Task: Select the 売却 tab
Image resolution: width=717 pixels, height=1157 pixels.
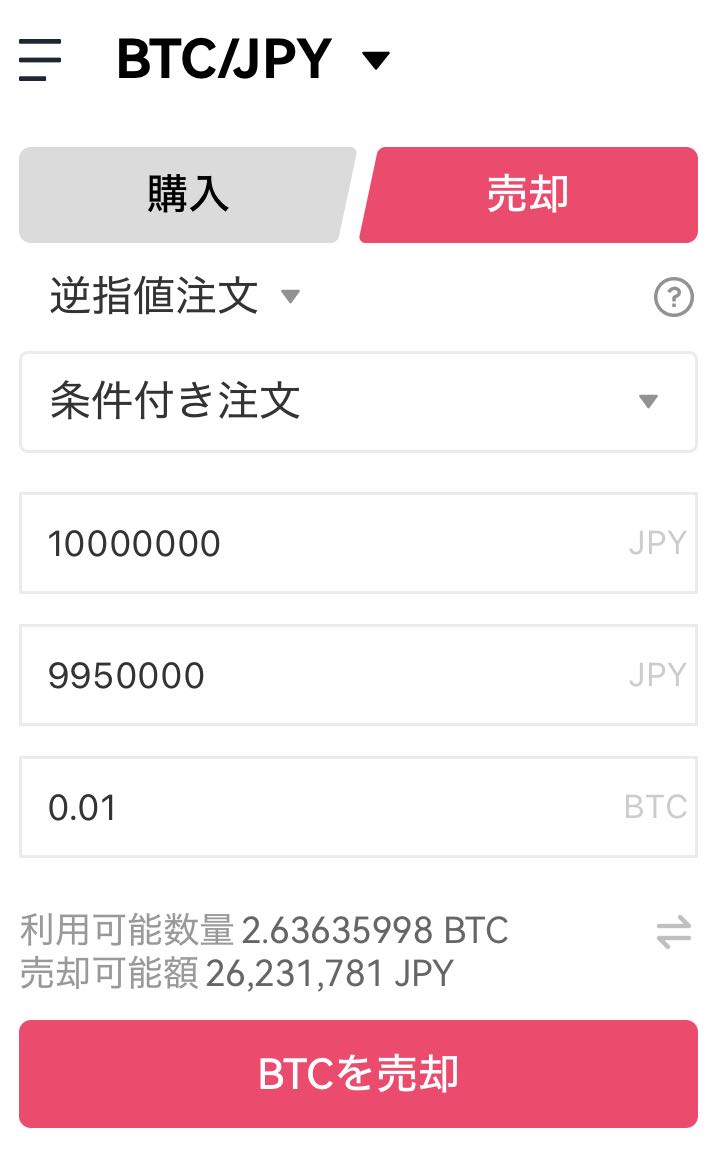Action: click(528, 195)
